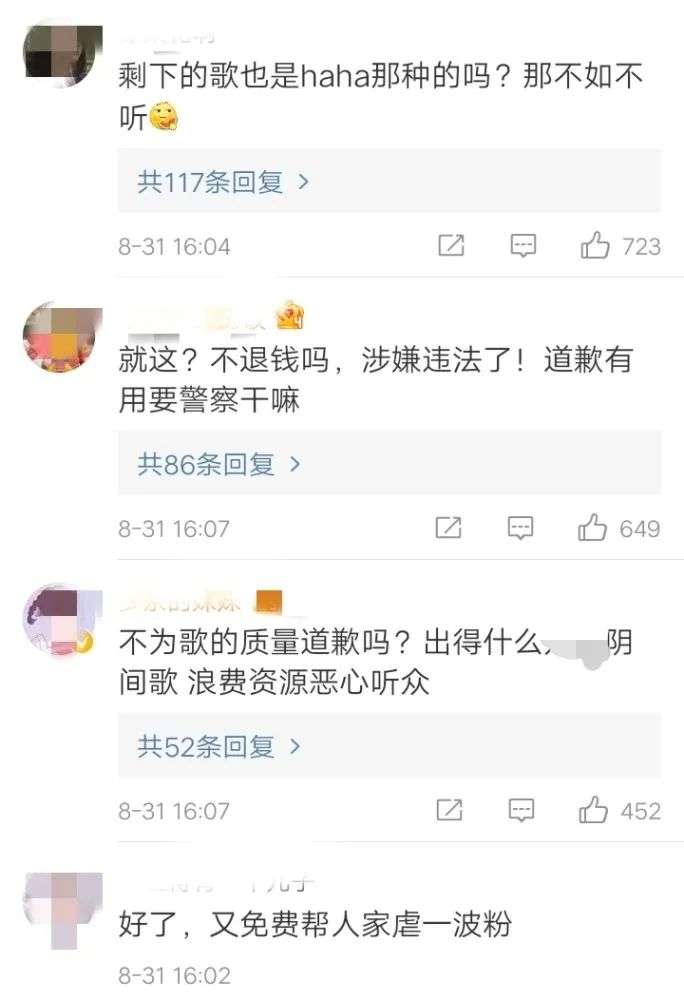Expand the 共86条回复 replies
The image size is (684, 1000).
point(218,464)
